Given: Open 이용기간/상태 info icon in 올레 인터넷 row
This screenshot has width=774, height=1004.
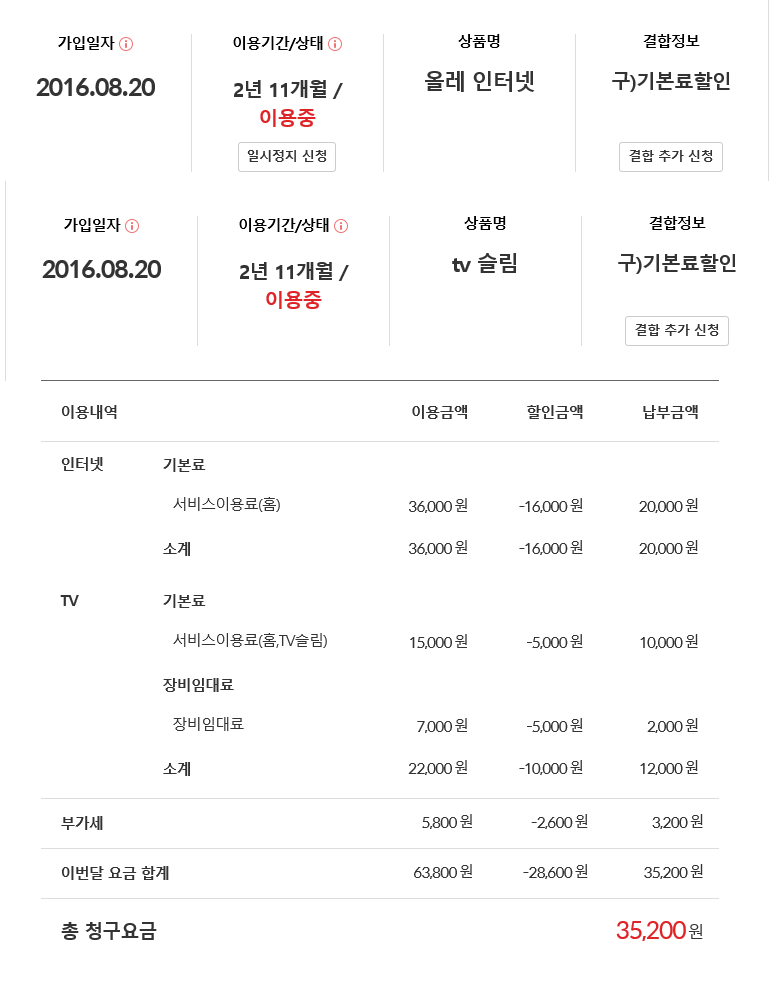Looking at the screenshot, I should 335,44.
